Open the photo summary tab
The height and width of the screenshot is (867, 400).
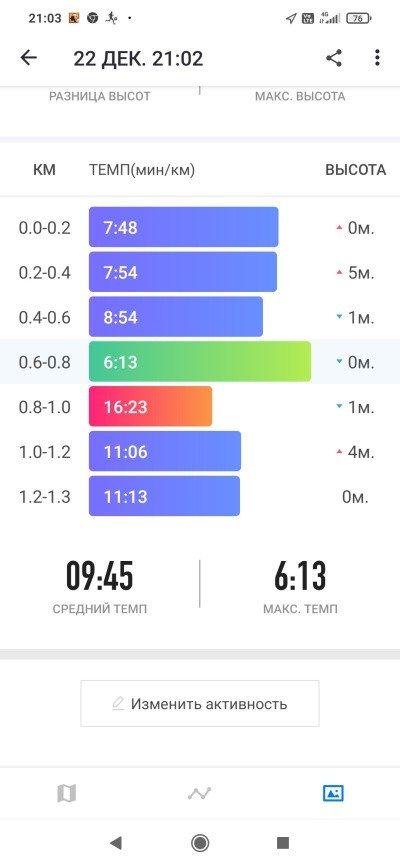[x=333, y=793]
